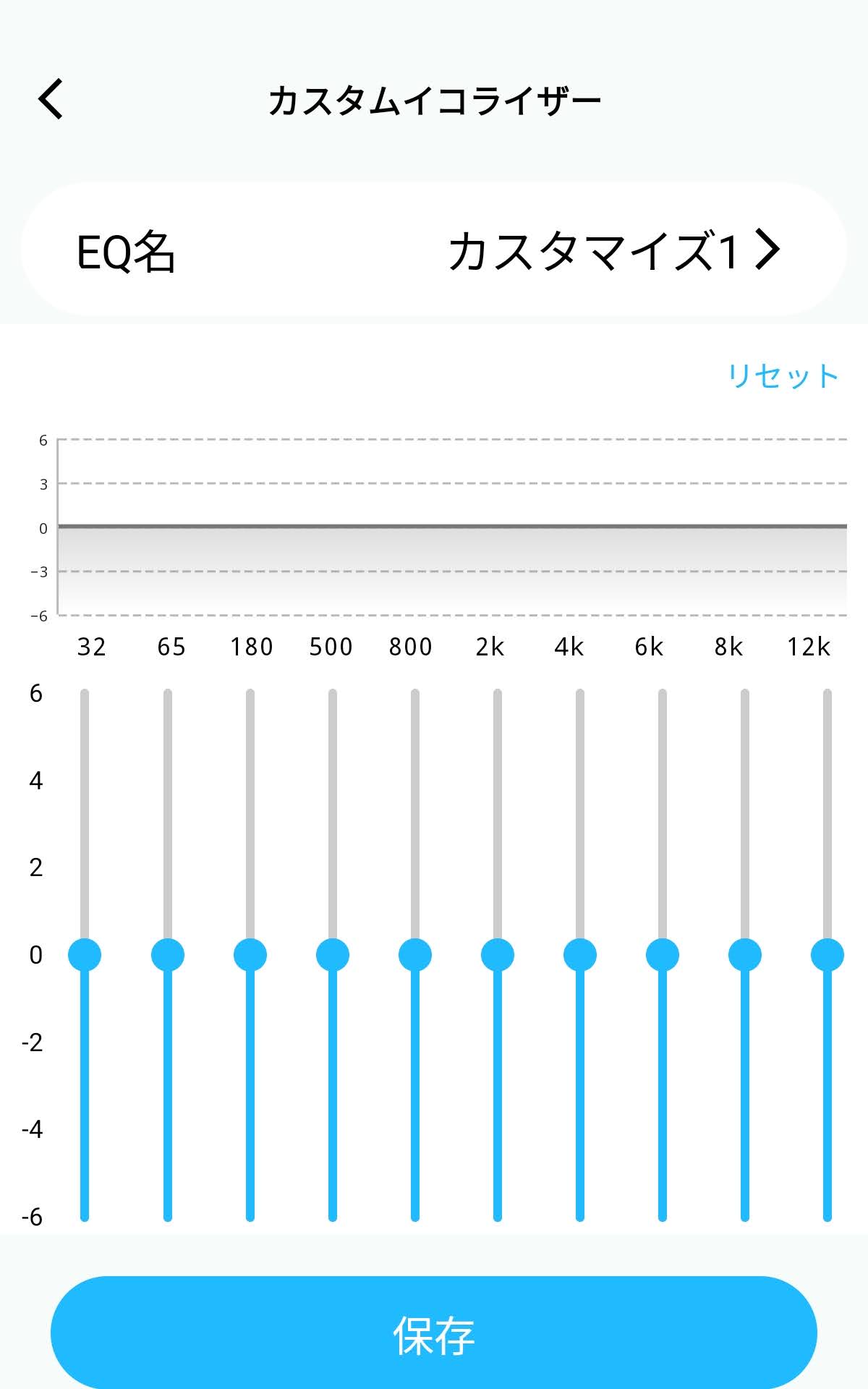Screen dimensions: 868x1389
Task: Select the 180 Hz band slider
Action: [x=250, y=955]
